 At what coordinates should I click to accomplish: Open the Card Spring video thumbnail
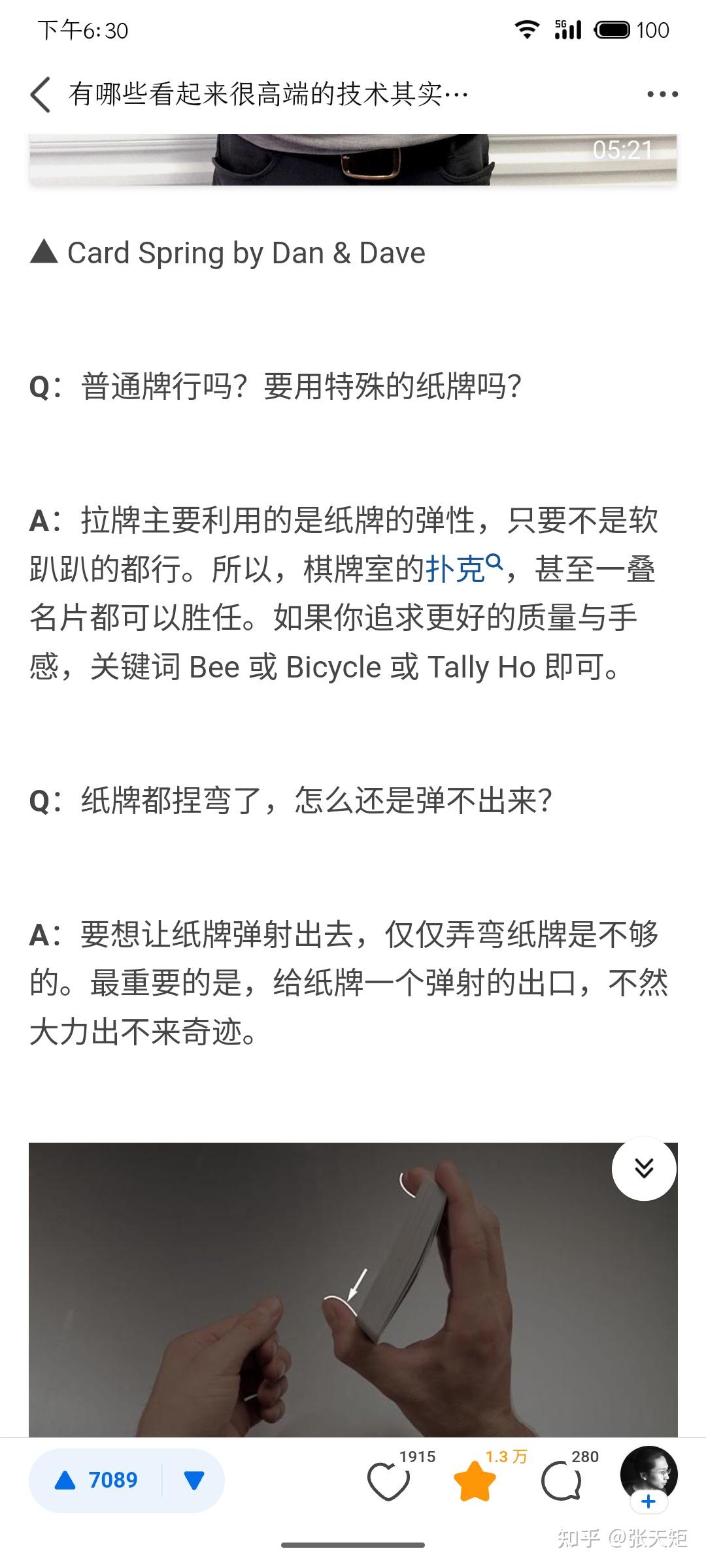(353, 159)
